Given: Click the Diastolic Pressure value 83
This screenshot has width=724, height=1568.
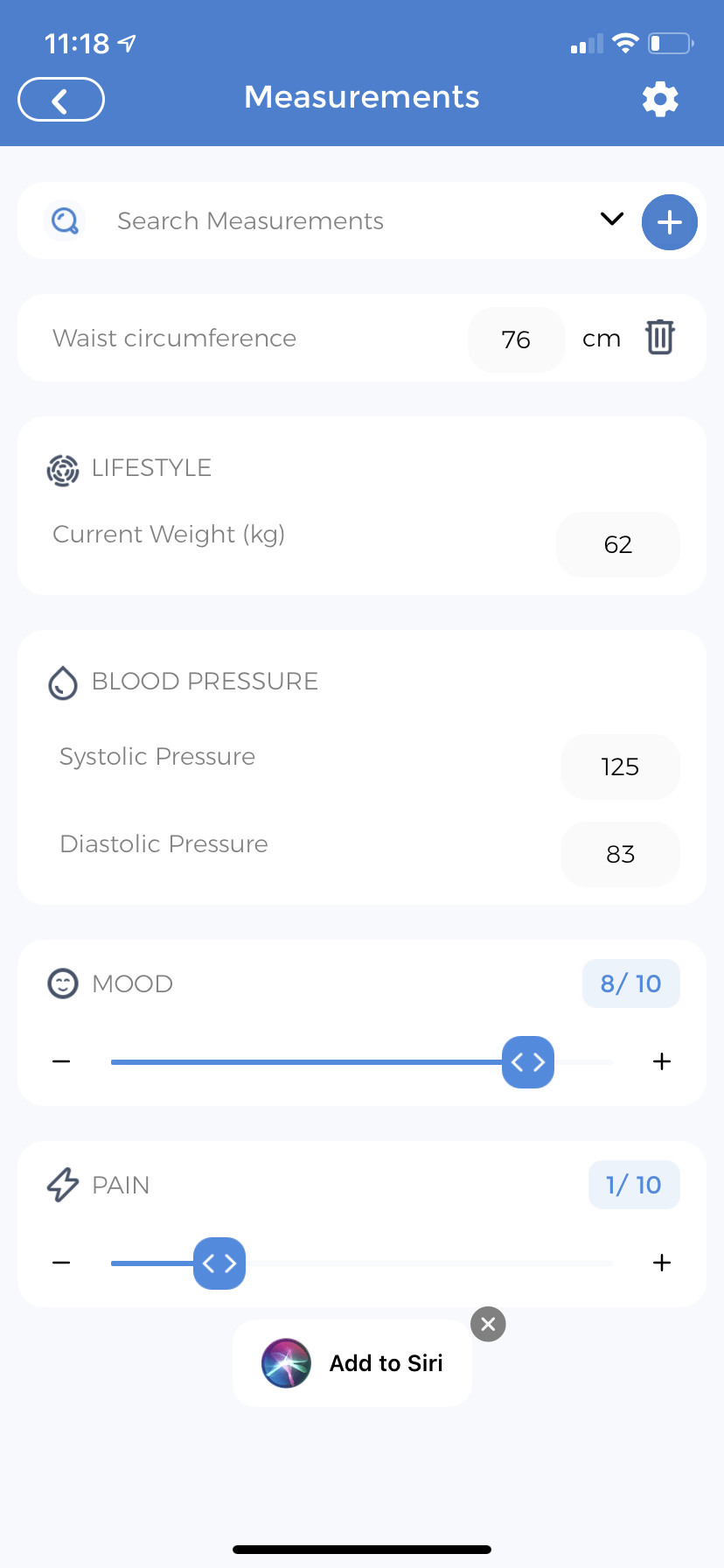Looking at the screenshot, I should tap(620, 854).
